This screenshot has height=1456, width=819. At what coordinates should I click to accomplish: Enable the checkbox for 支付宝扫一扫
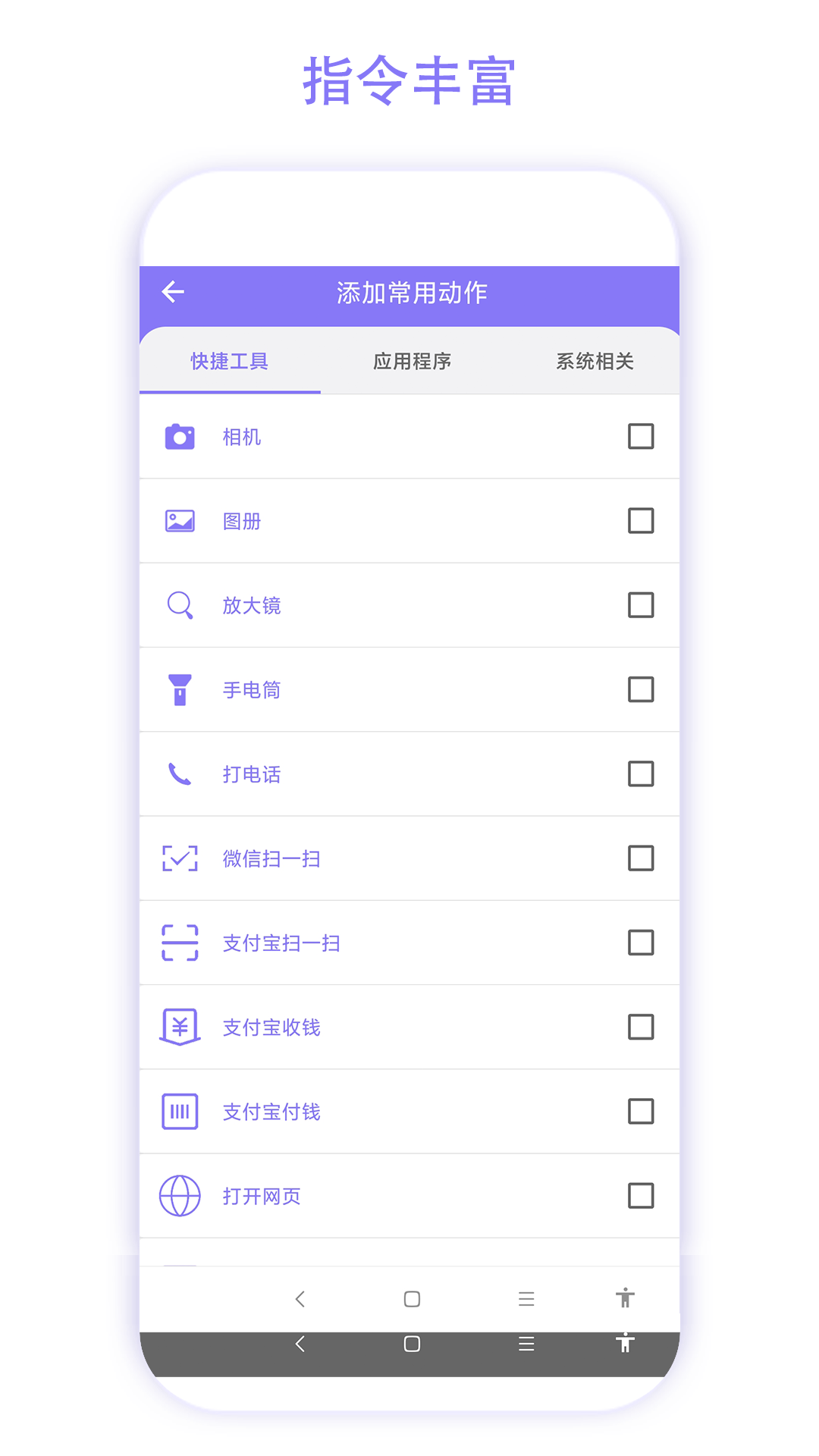coord(641,943)
